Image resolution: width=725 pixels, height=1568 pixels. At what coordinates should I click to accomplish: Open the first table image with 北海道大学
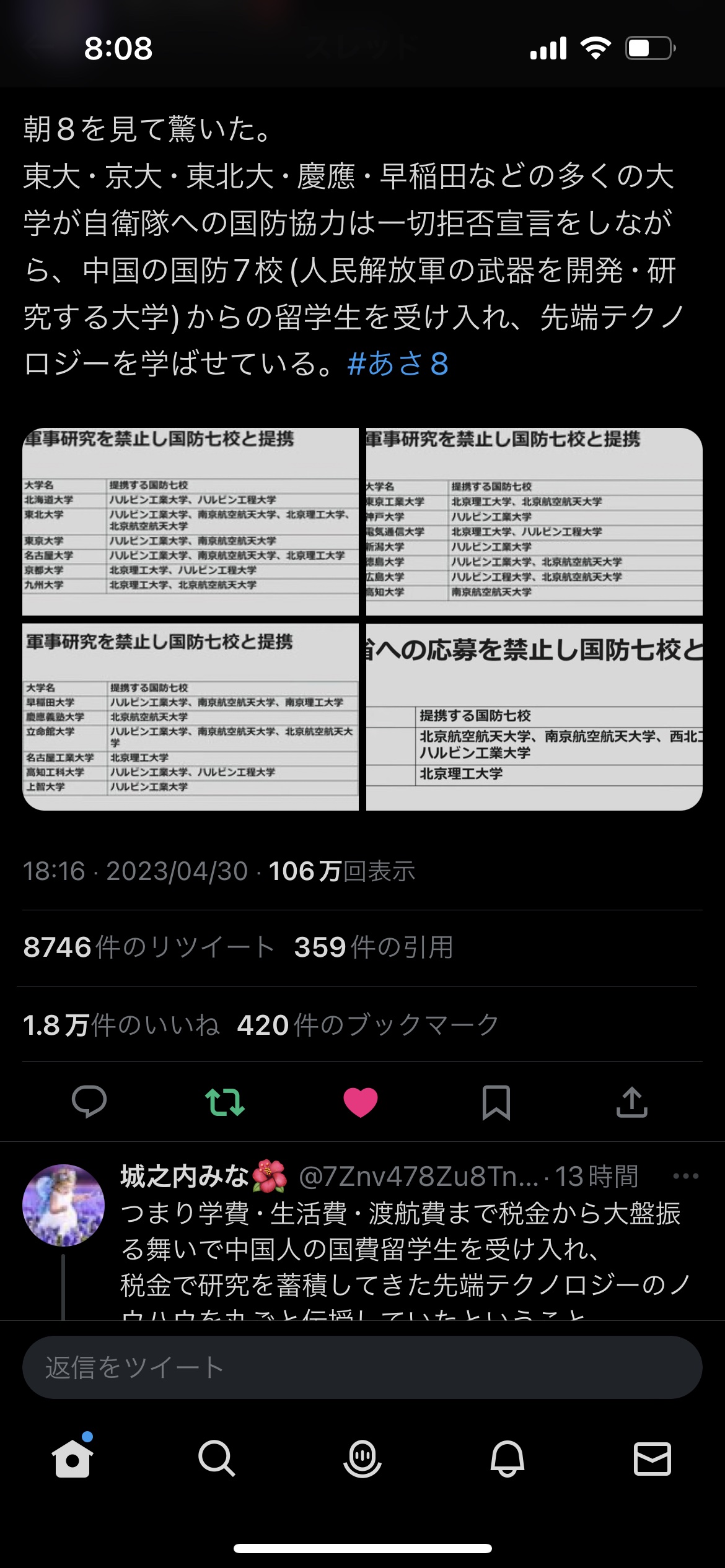point(190,521)
